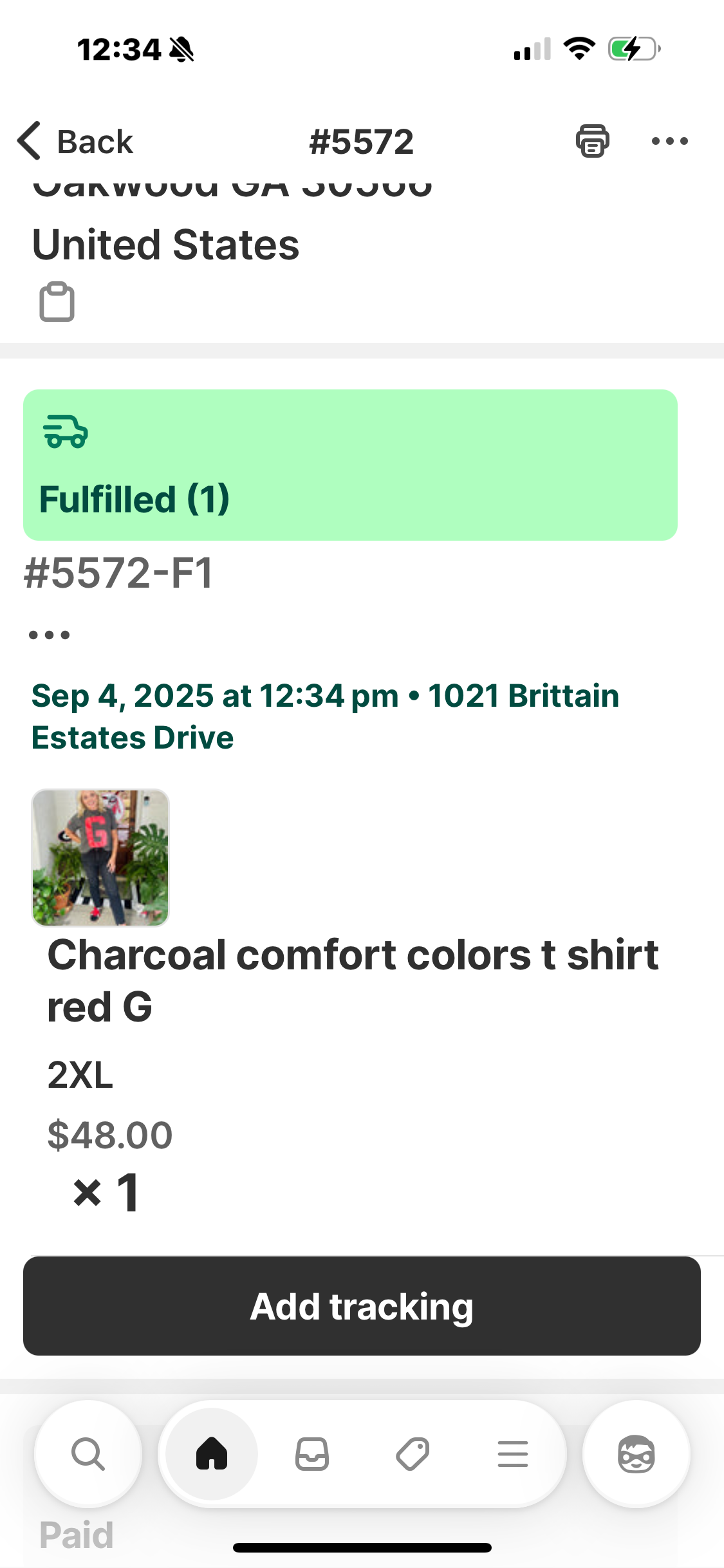This screenshot has width=724, height=1568.
Task: Switch to the Orders inbox tab
Action: click(312, 1453)
